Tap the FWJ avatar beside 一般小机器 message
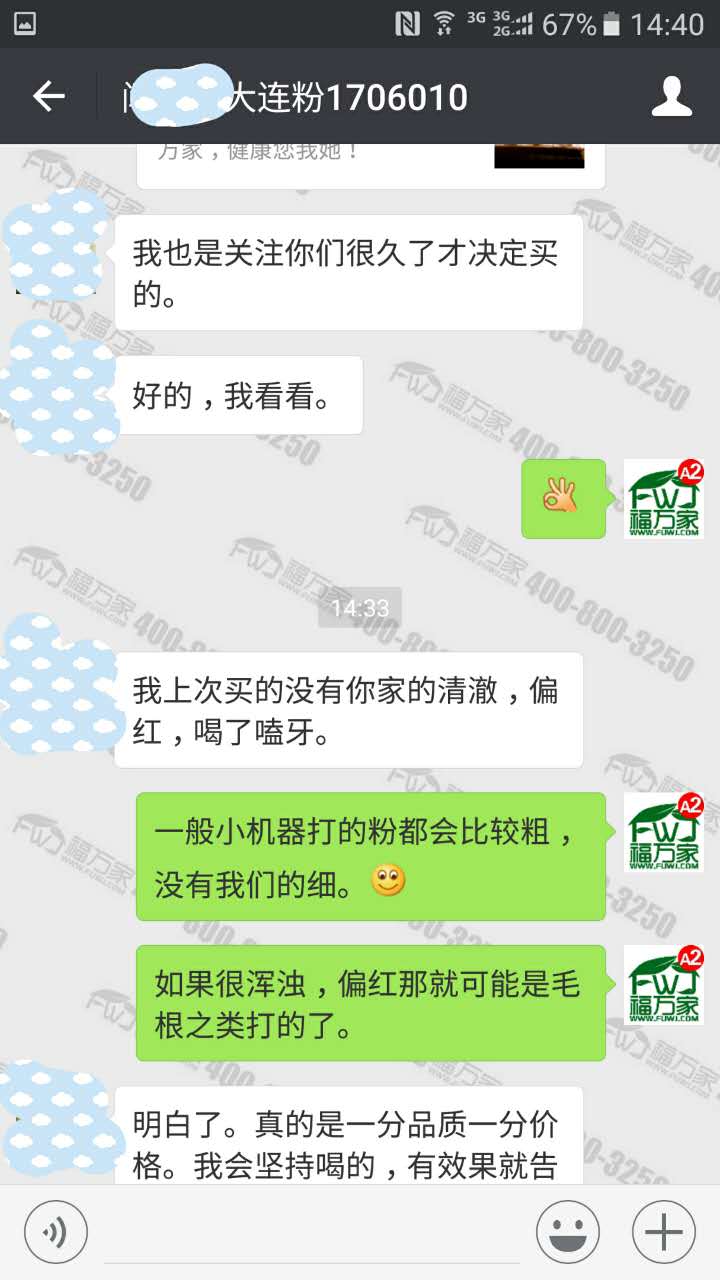720x1280 pixels. [x=663, y=832]
